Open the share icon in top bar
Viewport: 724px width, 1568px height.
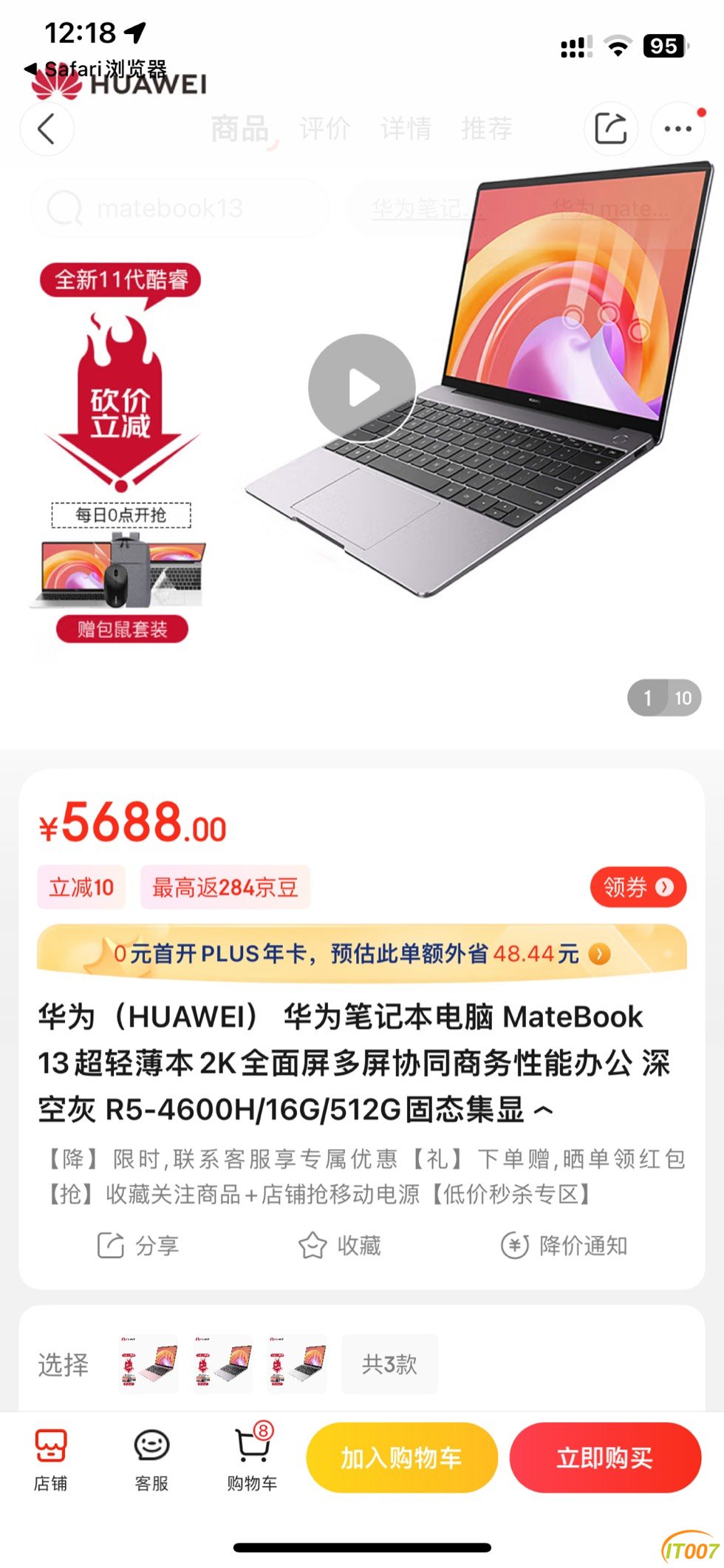[x=611, y=129]
